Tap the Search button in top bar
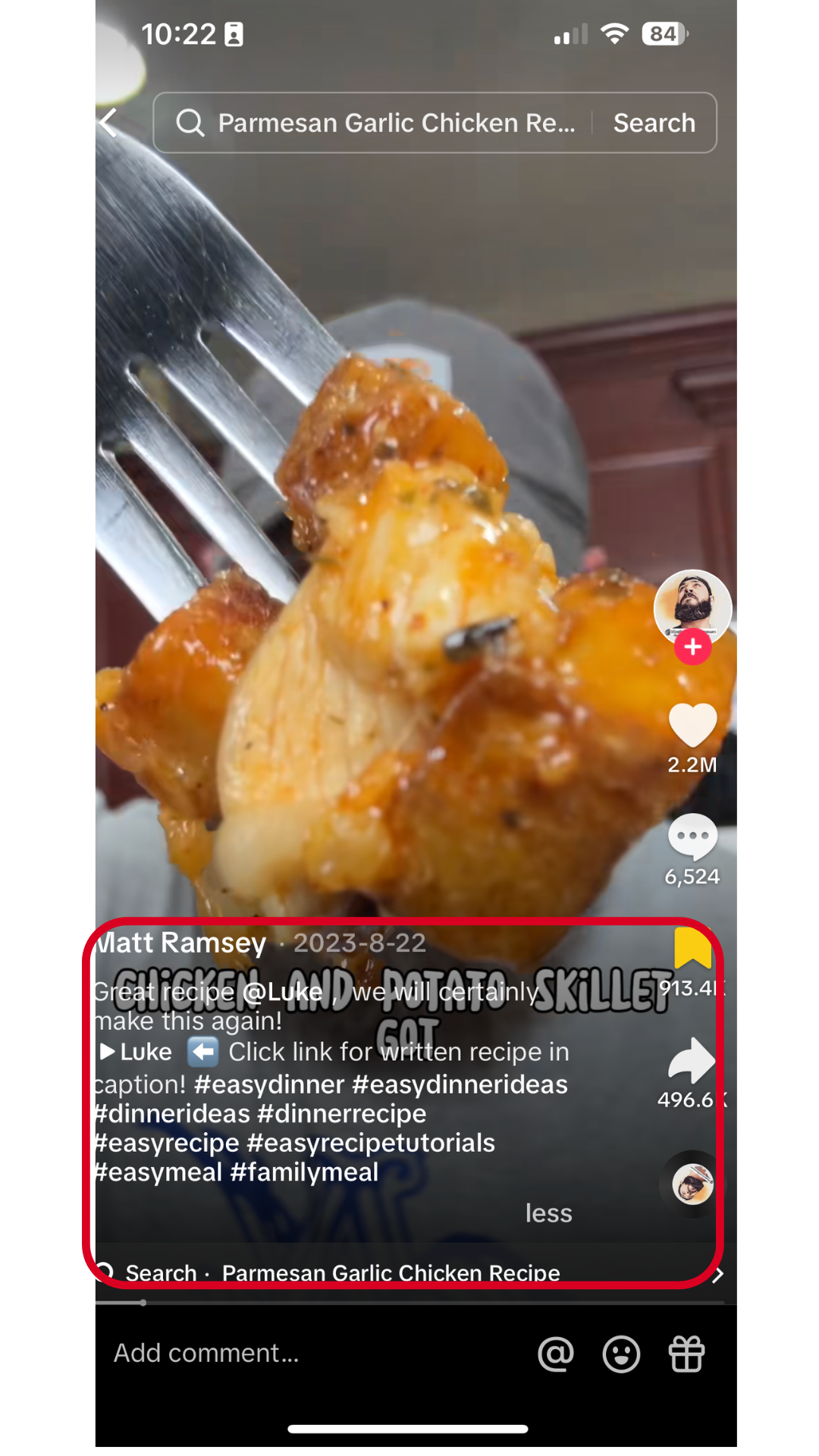This screenshot has height=1456, width=819. click(654, 123)
